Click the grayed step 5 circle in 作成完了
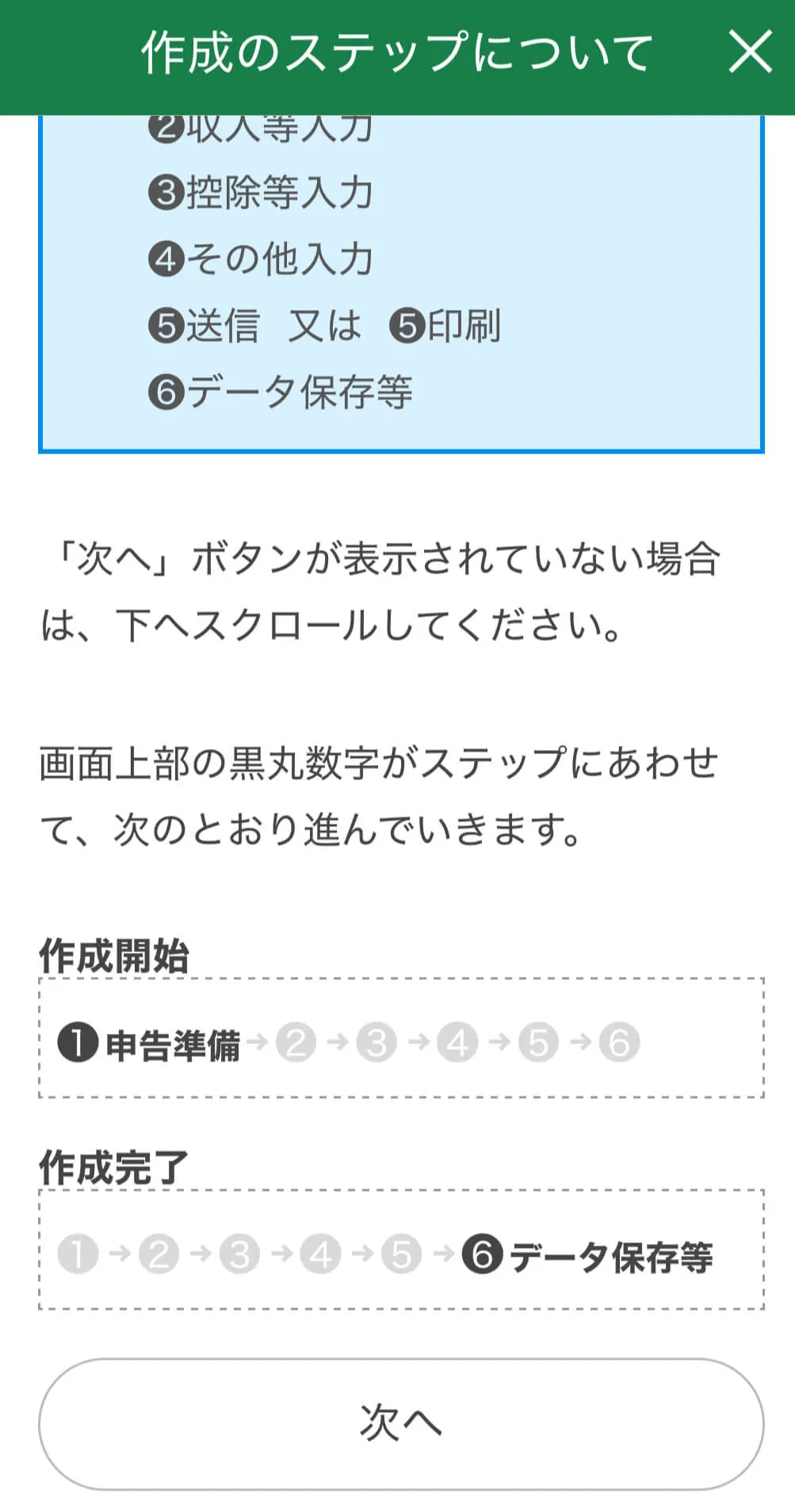 click(400, 1255)
